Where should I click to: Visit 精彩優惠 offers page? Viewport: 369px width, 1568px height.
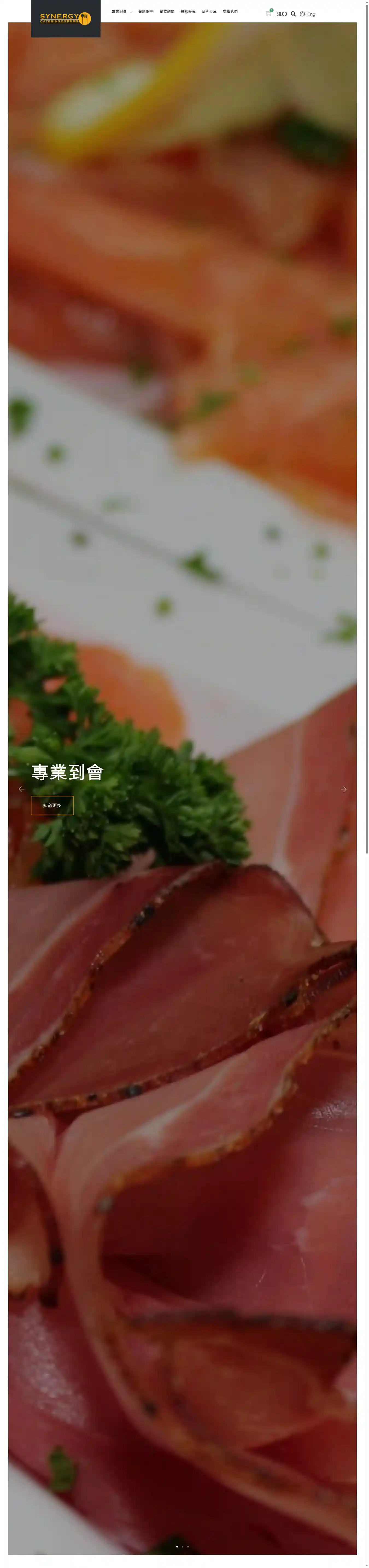188,11
